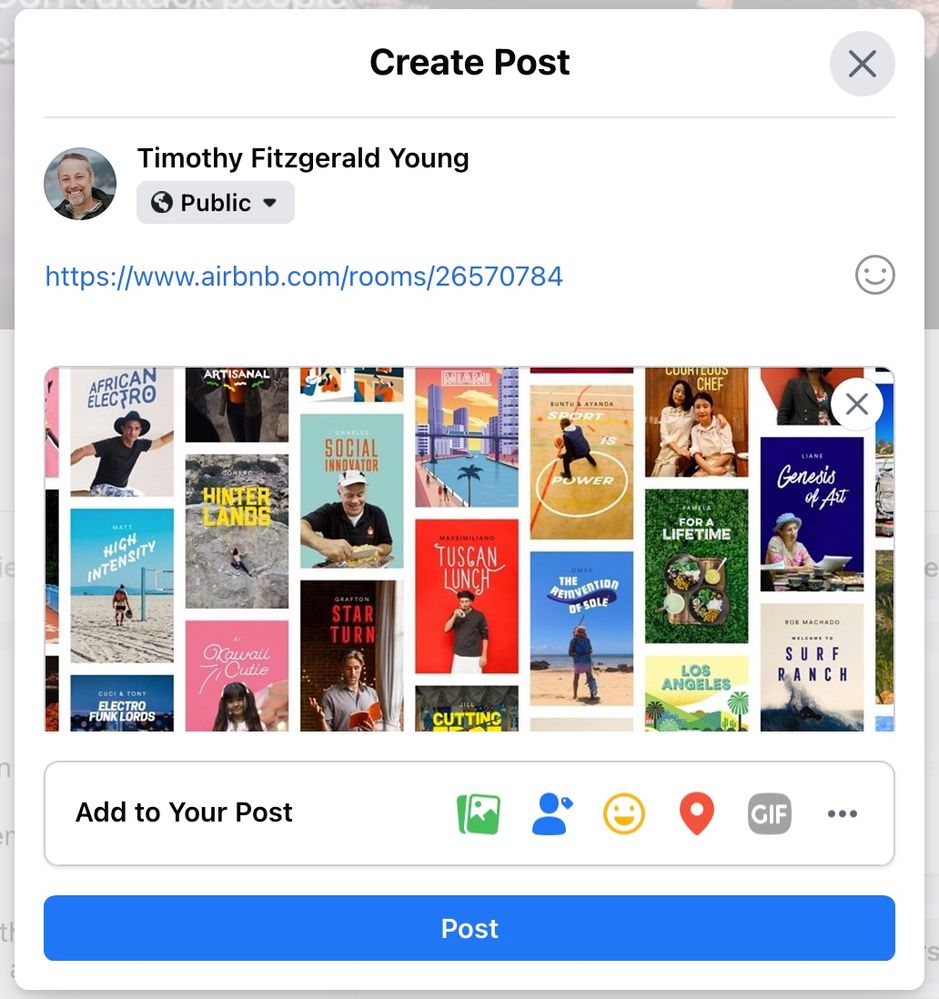Add a photo or video to post
Viewport: 939px width, 999px height.
pos(478,814)
